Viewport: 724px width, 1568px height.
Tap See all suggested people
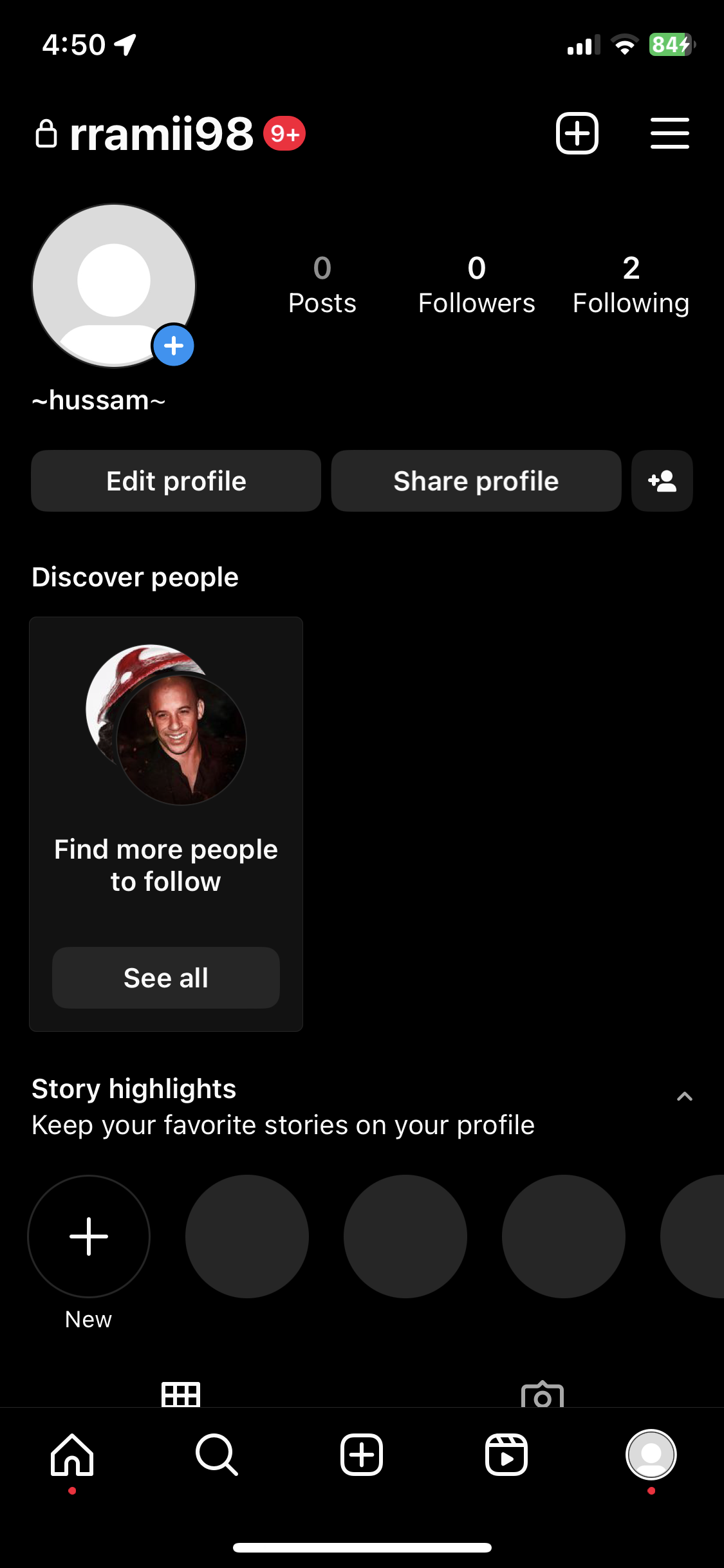coord(165,977)
